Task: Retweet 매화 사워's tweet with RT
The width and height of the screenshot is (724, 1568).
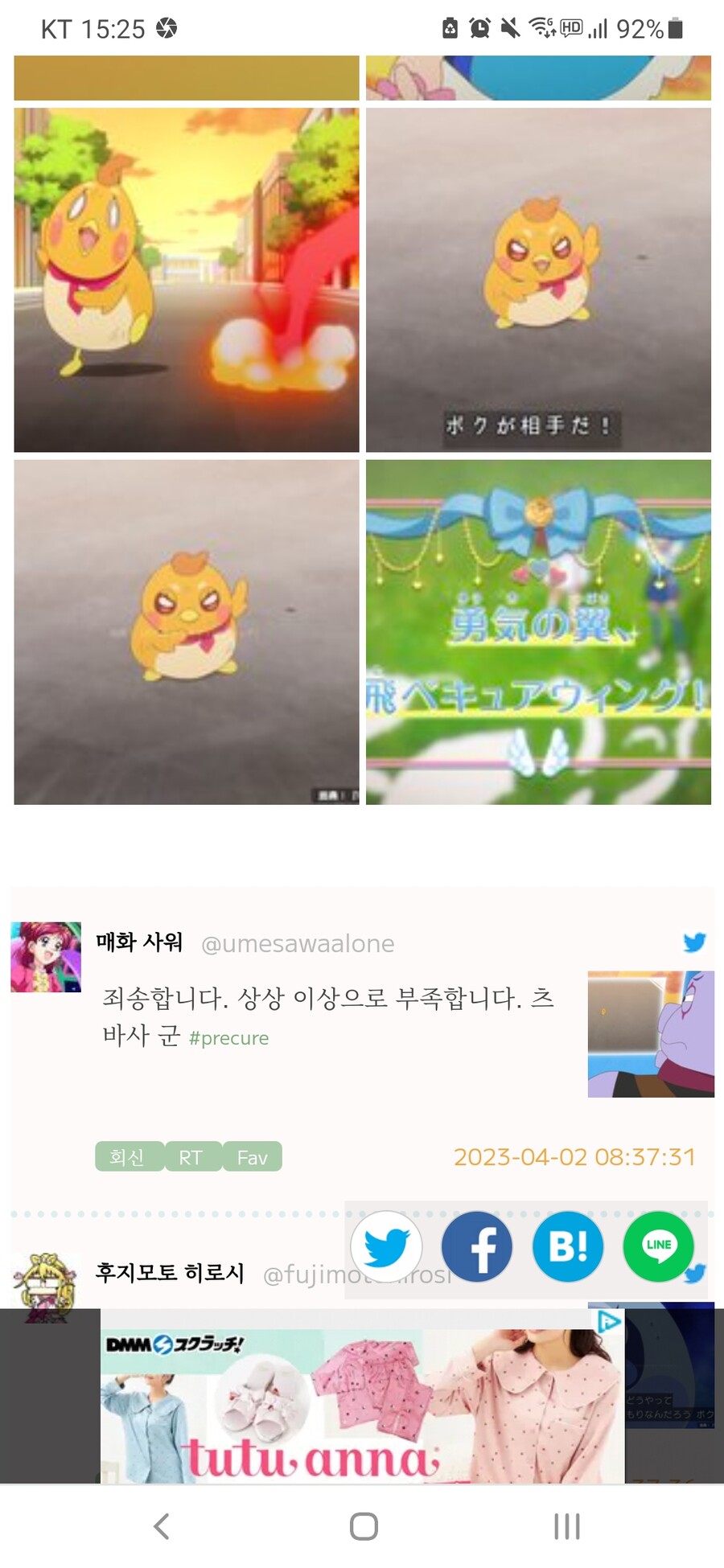Action: click(x=191, y=1157)
